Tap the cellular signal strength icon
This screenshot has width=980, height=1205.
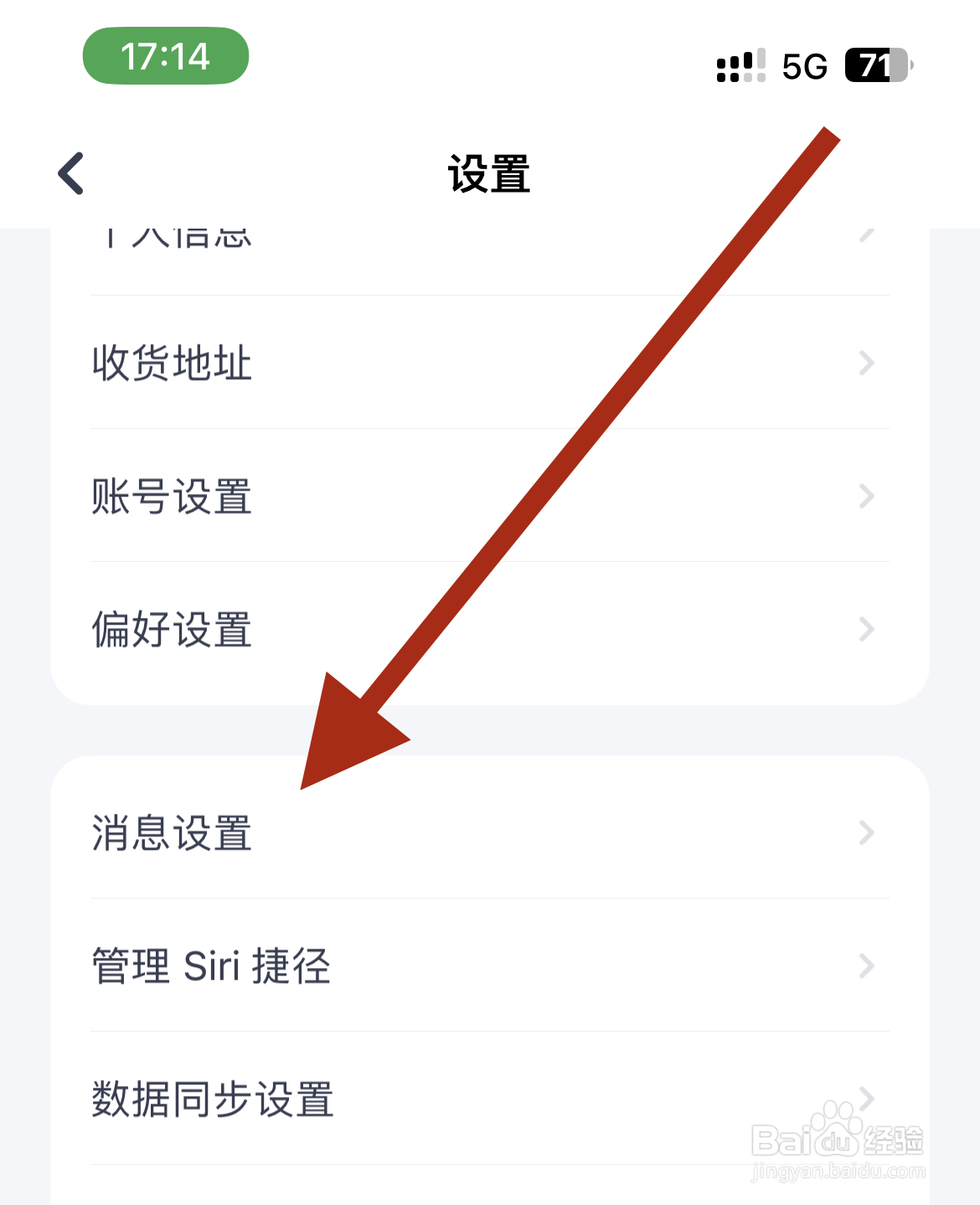(x=740, y=67)
